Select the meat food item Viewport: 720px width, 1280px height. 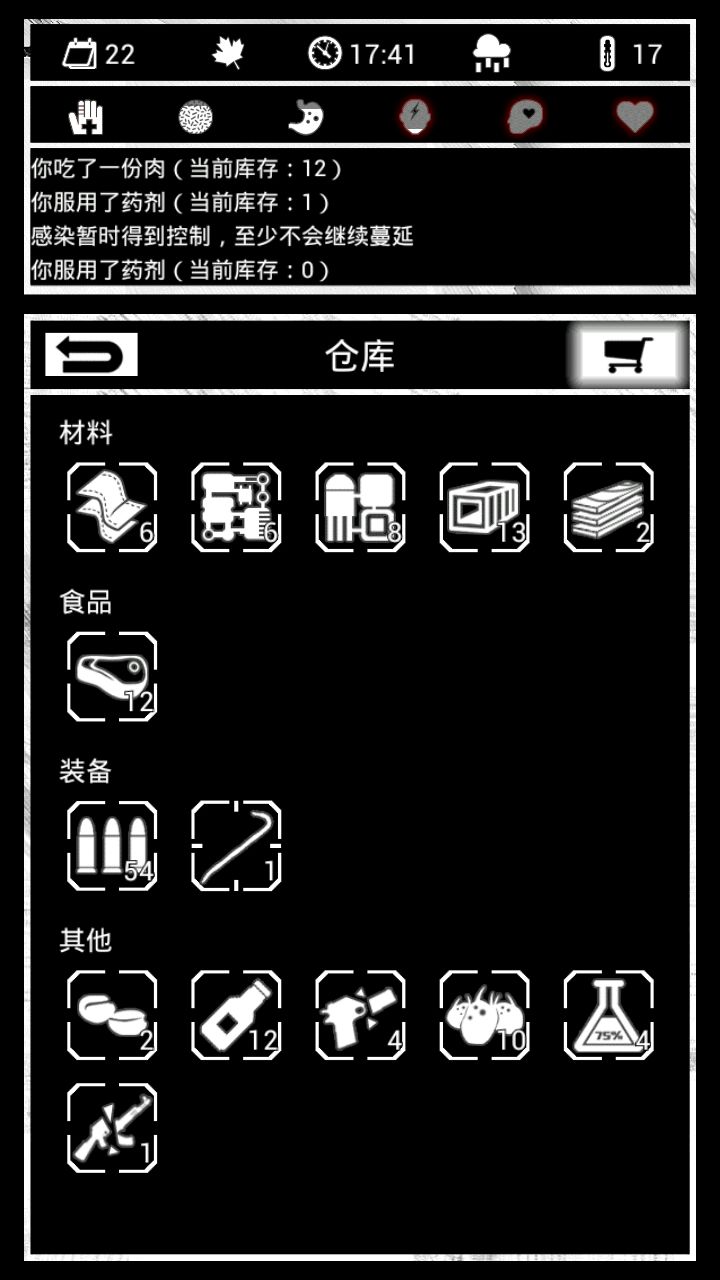tap(112, 677)
